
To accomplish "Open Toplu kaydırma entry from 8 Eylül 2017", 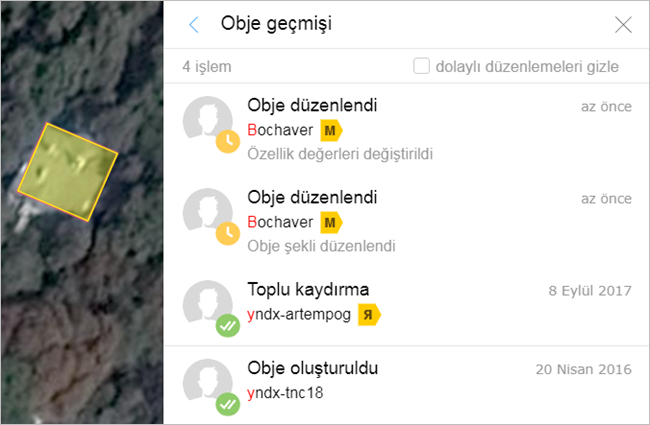I will (308, 290).
